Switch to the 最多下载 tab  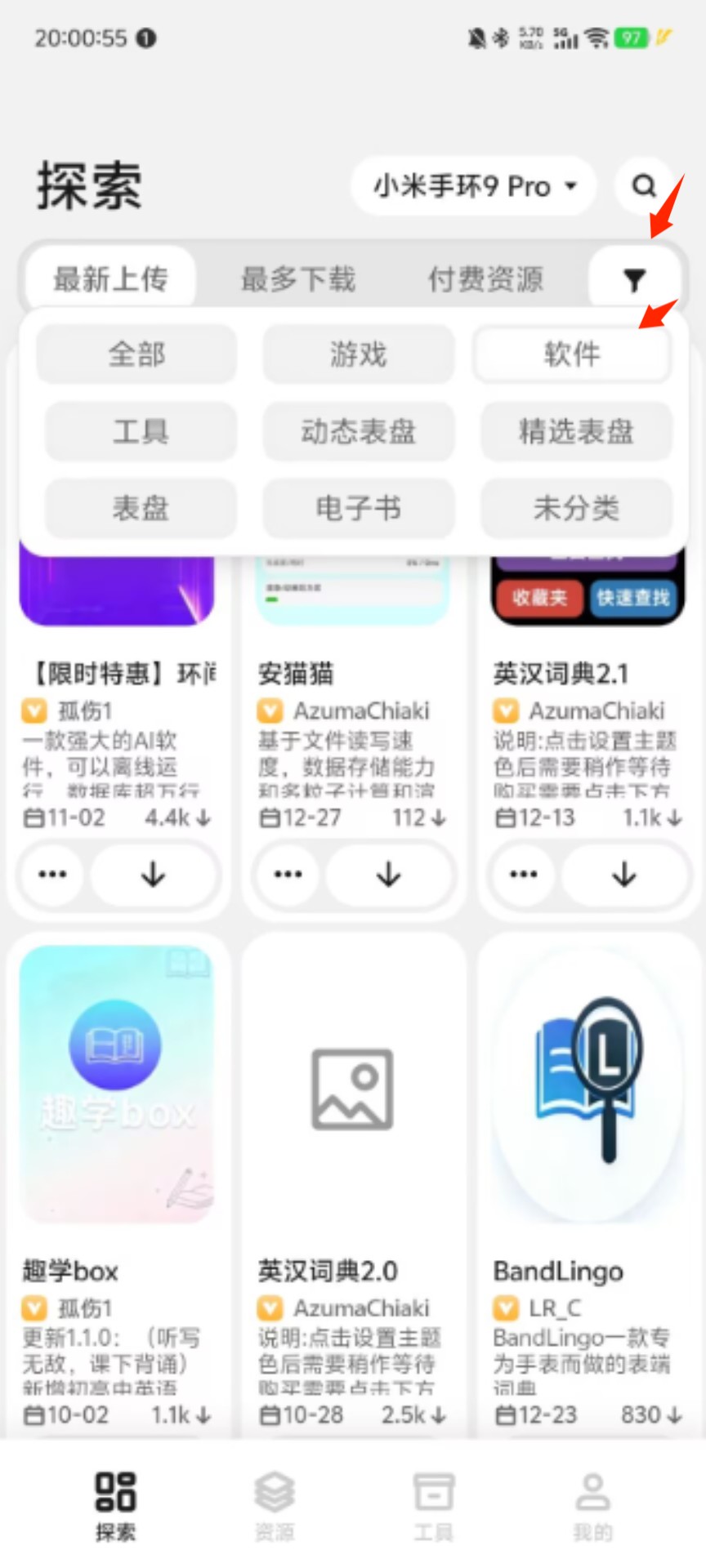tap(298, 279)
